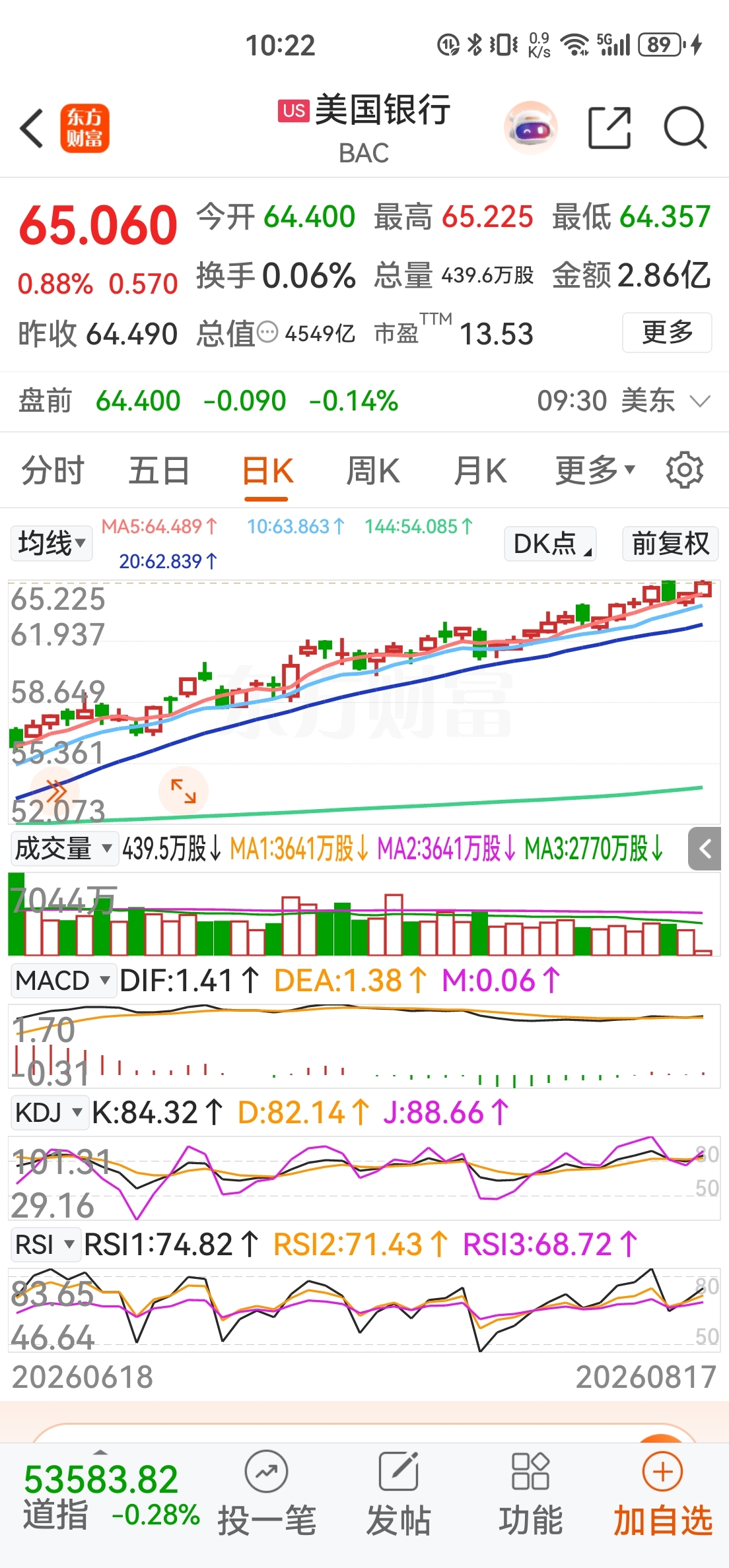
Task: Open the AI assistant robot icon
Action: click(x=531, y=127)
